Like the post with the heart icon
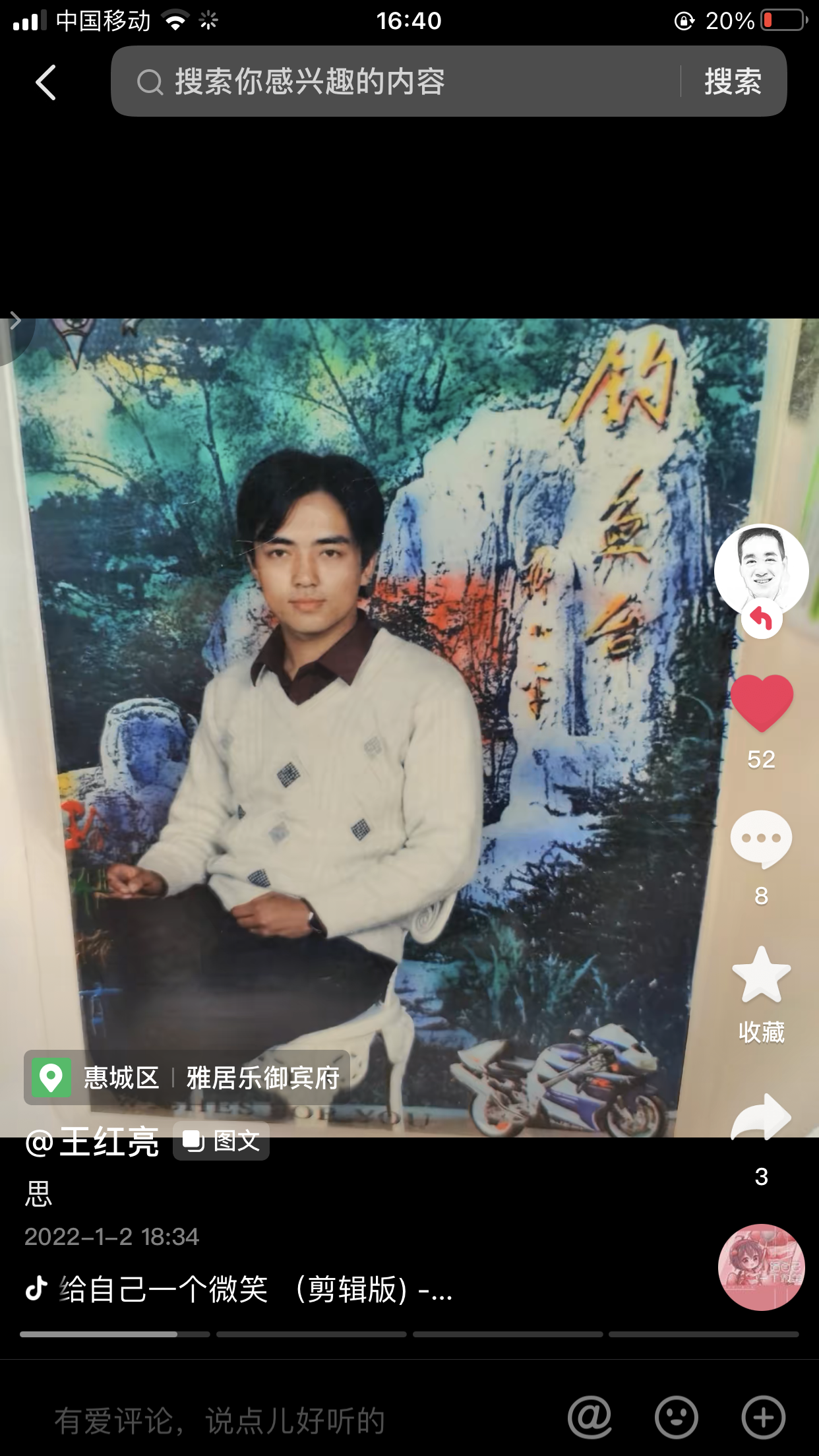Image resolution: width=819 pixels, height=1456 pixels. 762,703
